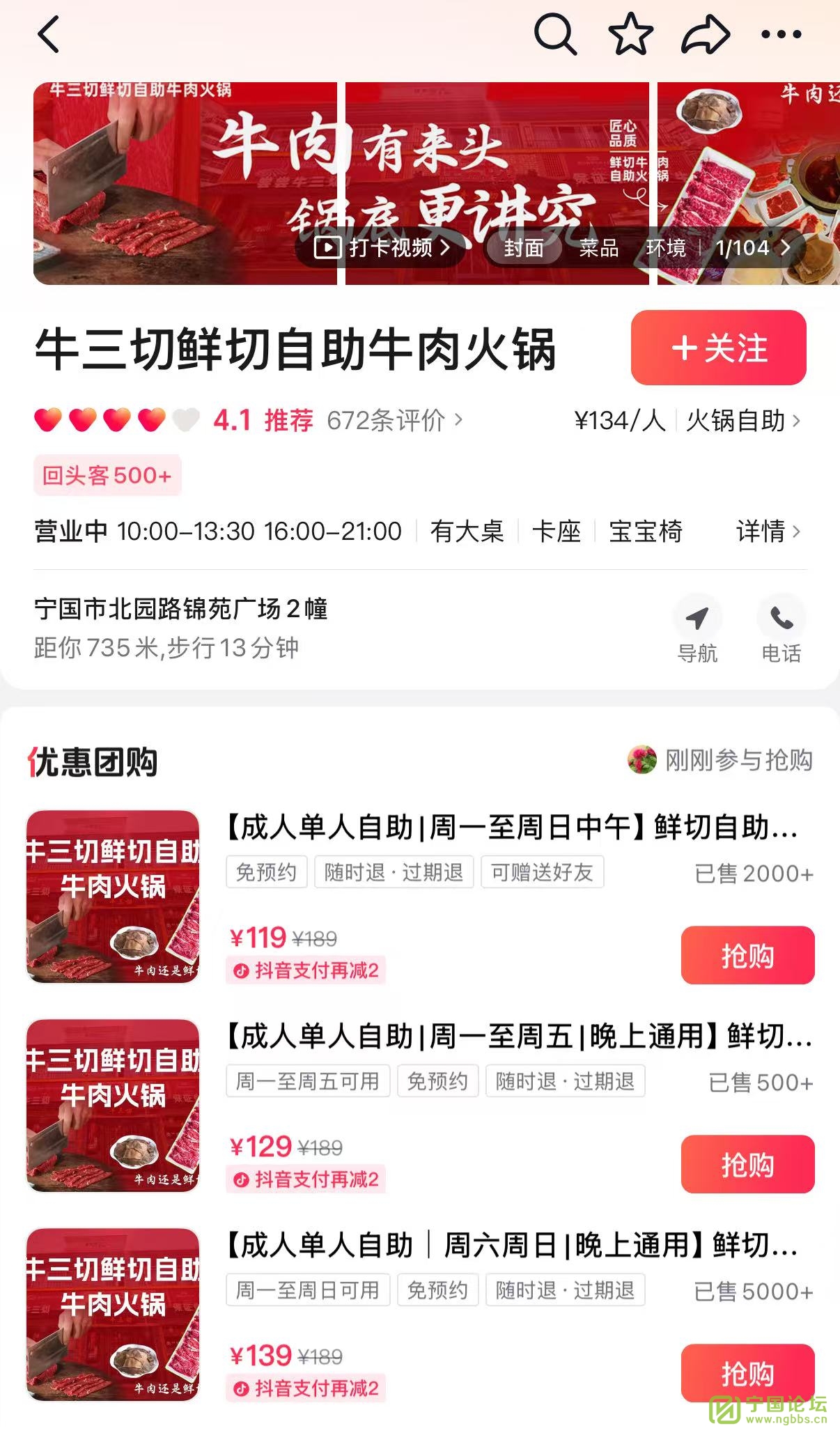Switch photo gallery to 环境 tab
Viewport: 840px width, 1433px height.
(666, 248)
